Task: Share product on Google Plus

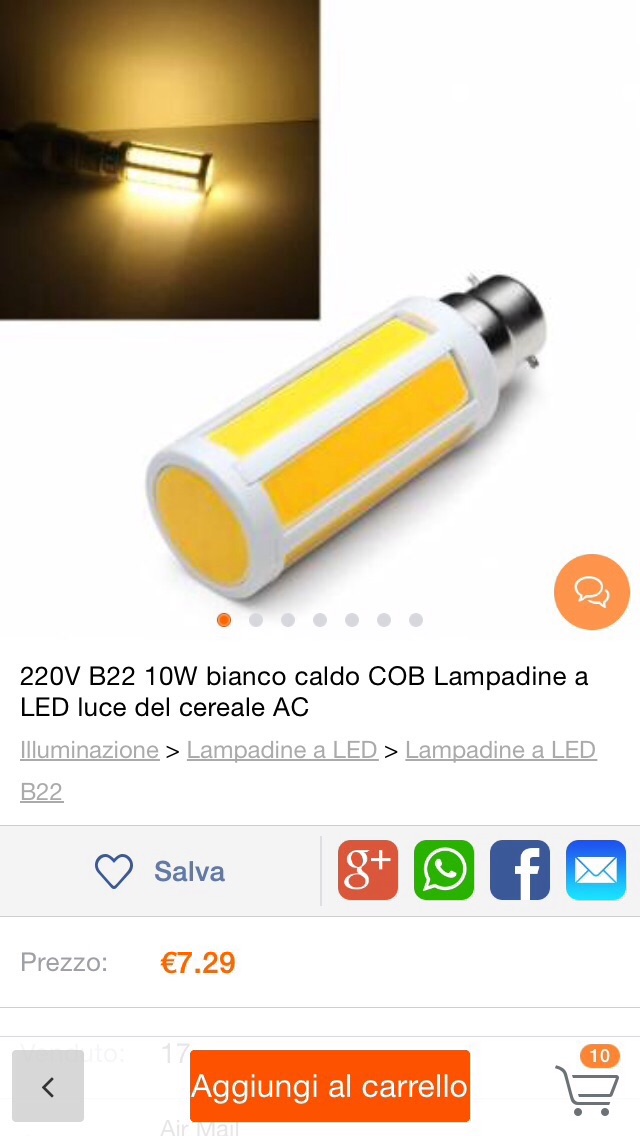Action: pyautogui.click(x=368, y=870)
